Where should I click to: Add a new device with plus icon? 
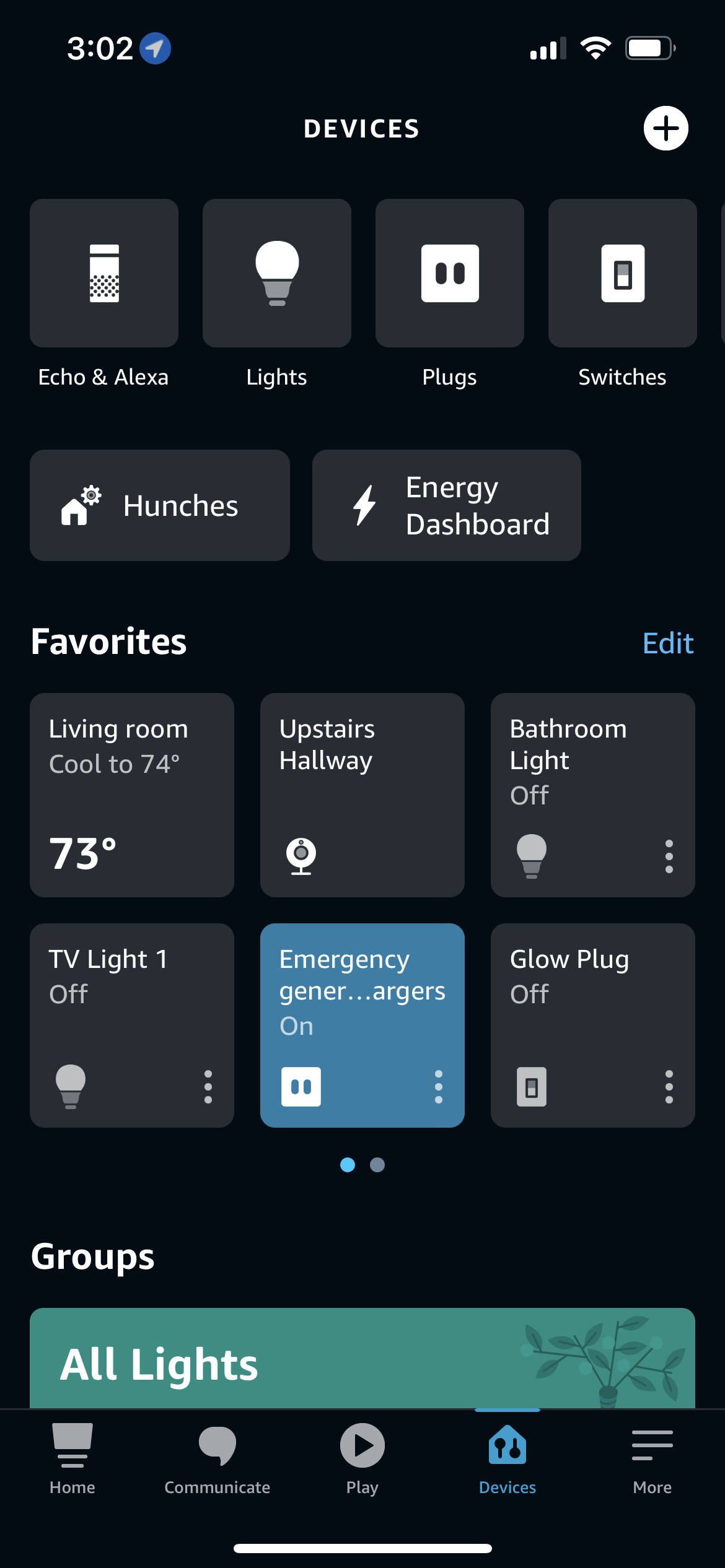(x=666, y=128)
